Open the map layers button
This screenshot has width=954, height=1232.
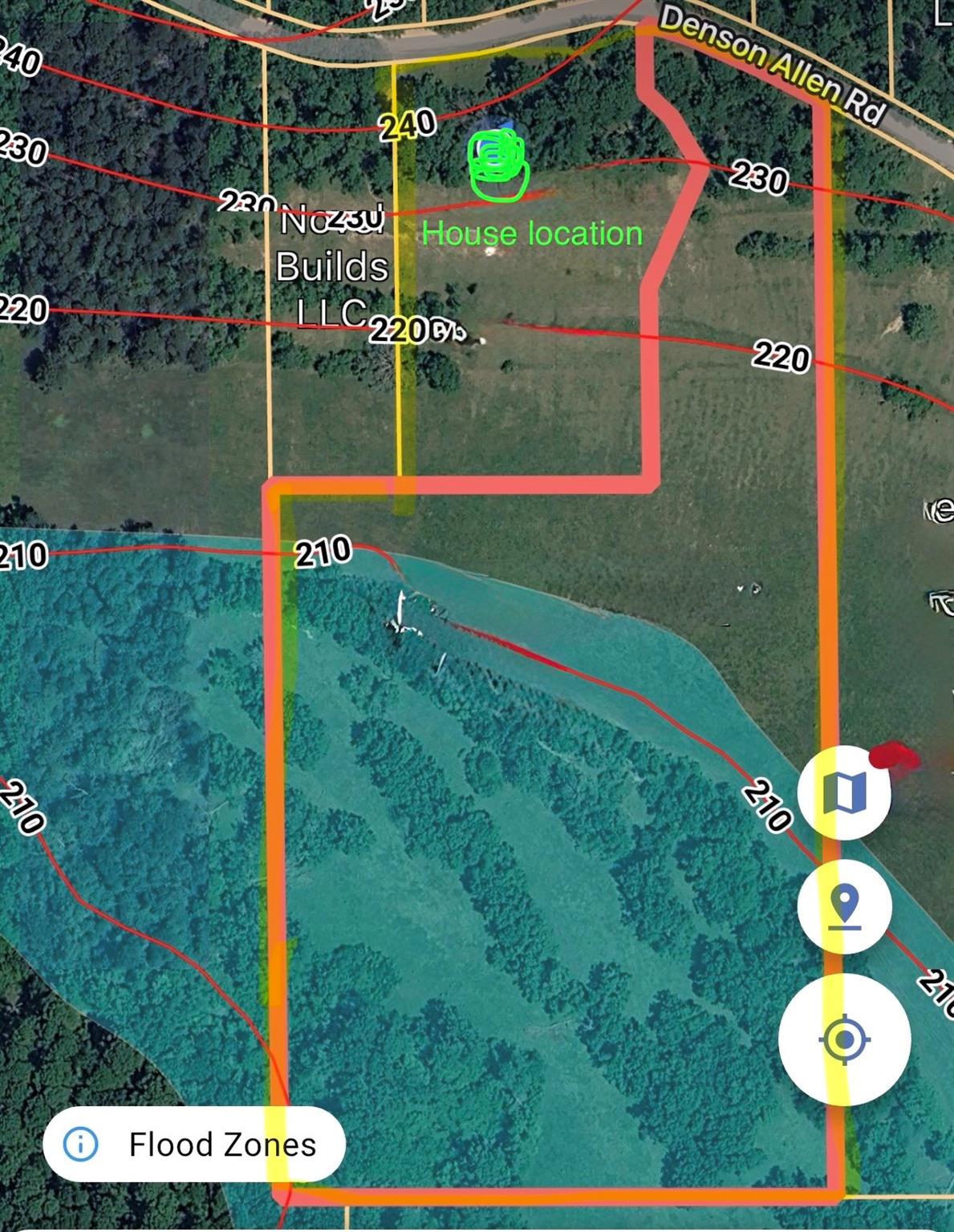tap(844, 792)
